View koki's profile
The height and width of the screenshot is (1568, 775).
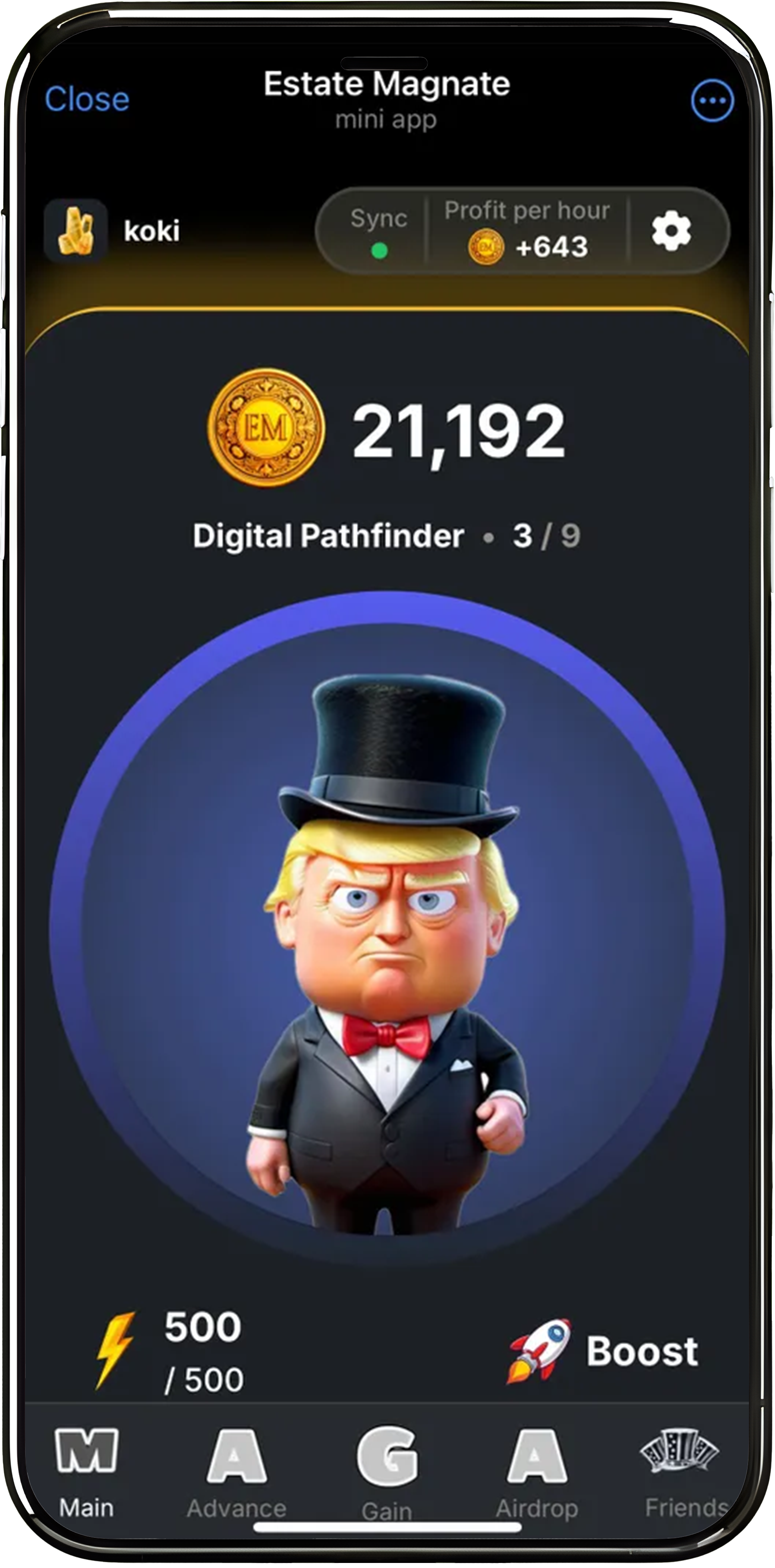[x=113, y=231]
